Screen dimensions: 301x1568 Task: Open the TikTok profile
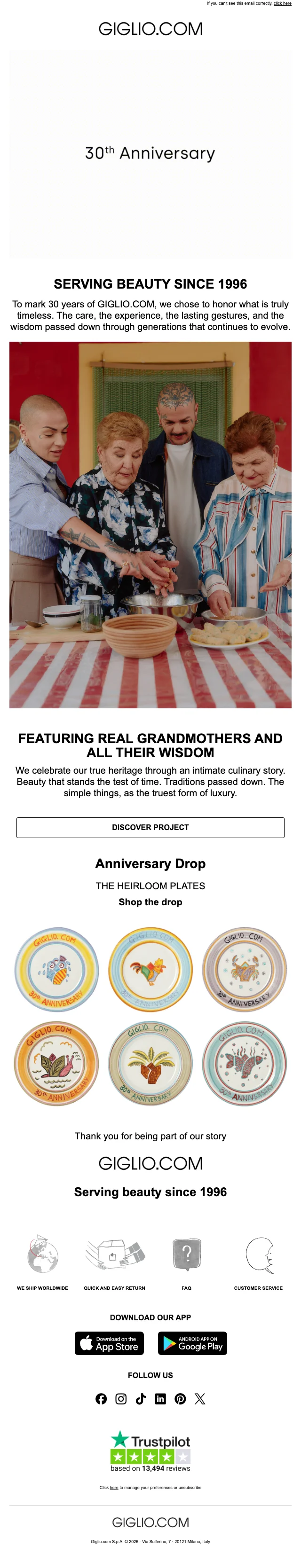coord(141,1399)
